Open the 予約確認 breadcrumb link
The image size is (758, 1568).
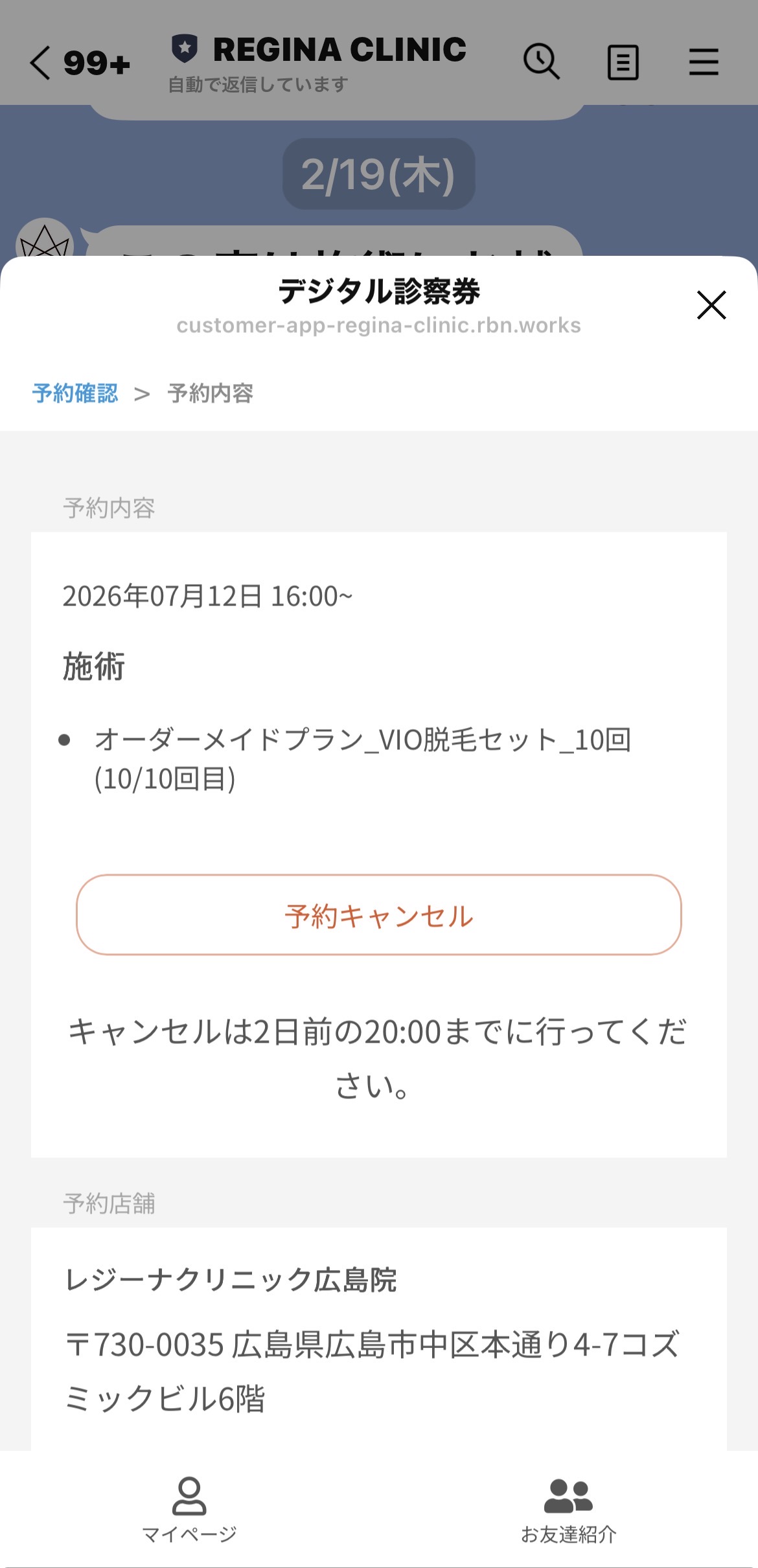click(x=76, y=393)
